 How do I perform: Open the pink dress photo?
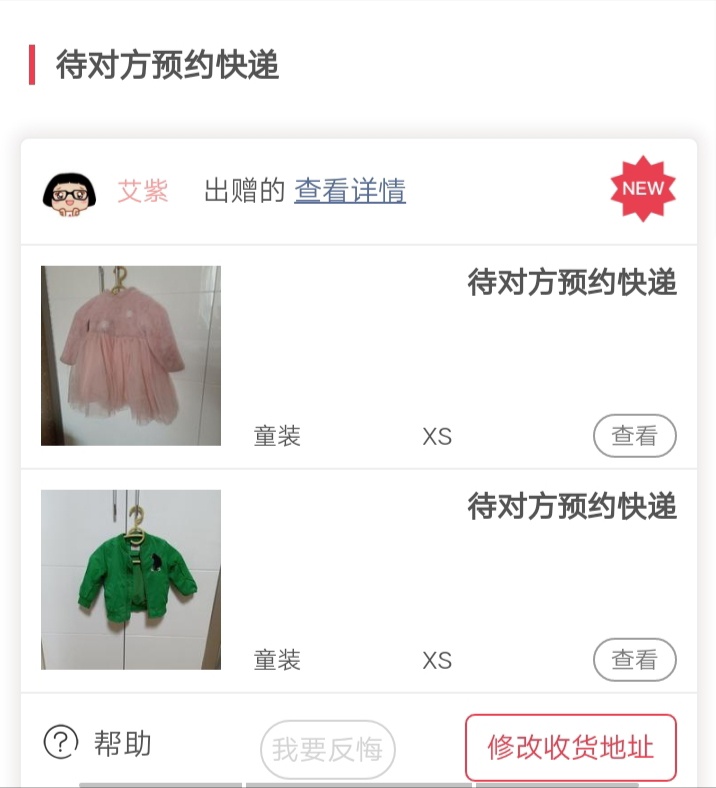click(131, 355)
